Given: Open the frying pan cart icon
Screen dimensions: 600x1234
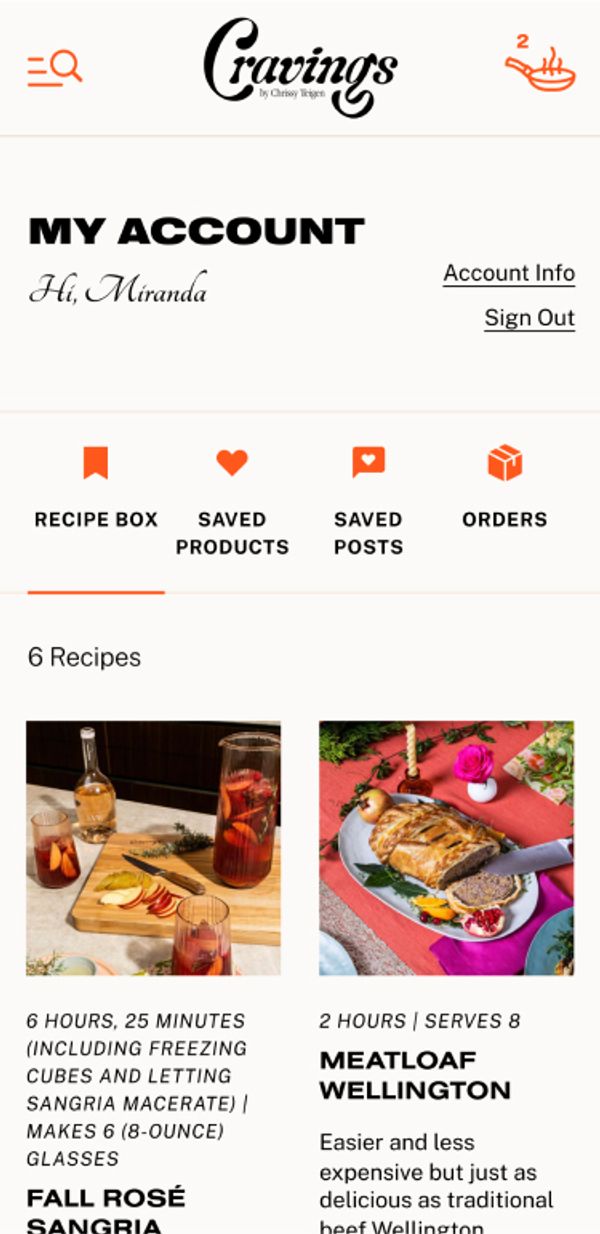Looking at the screenshot, I should [x=539, y=66].
